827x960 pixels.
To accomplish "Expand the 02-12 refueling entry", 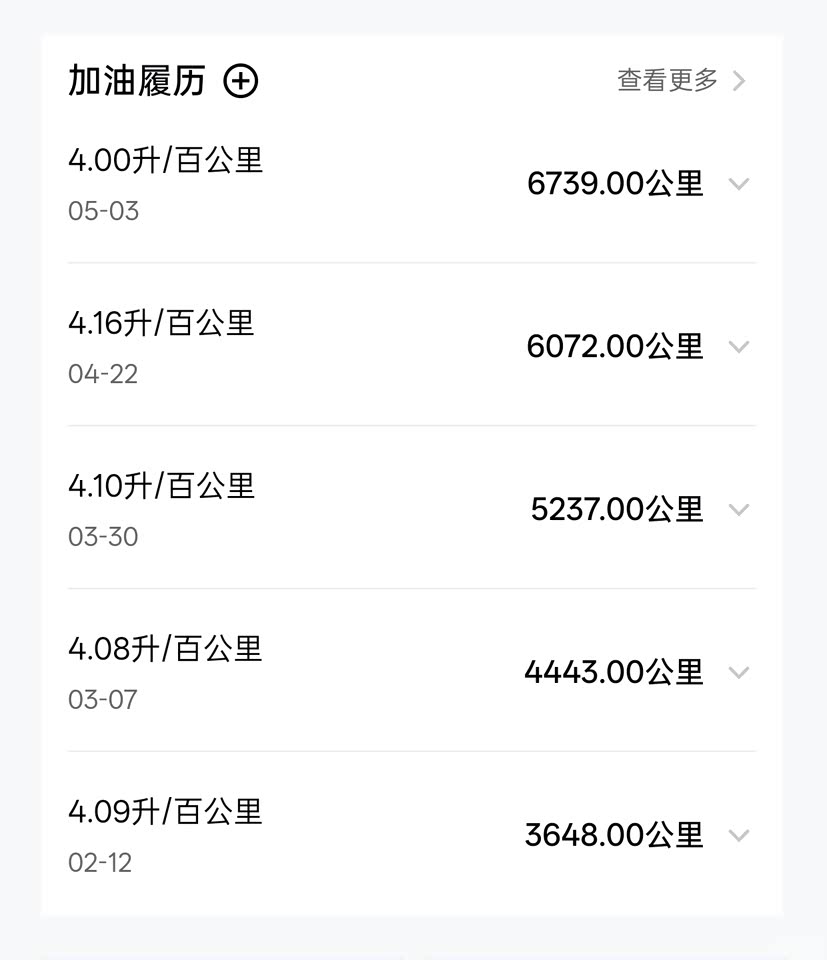I will coord(739,835).
